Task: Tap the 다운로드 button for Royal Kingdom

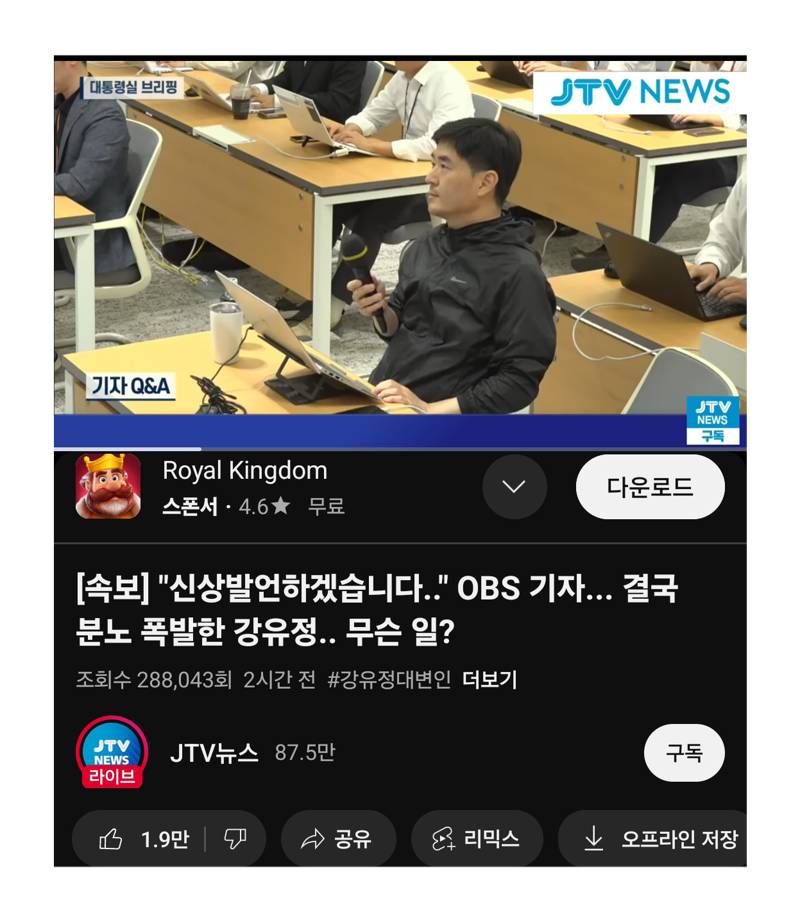Action: (x=650, y=487)
